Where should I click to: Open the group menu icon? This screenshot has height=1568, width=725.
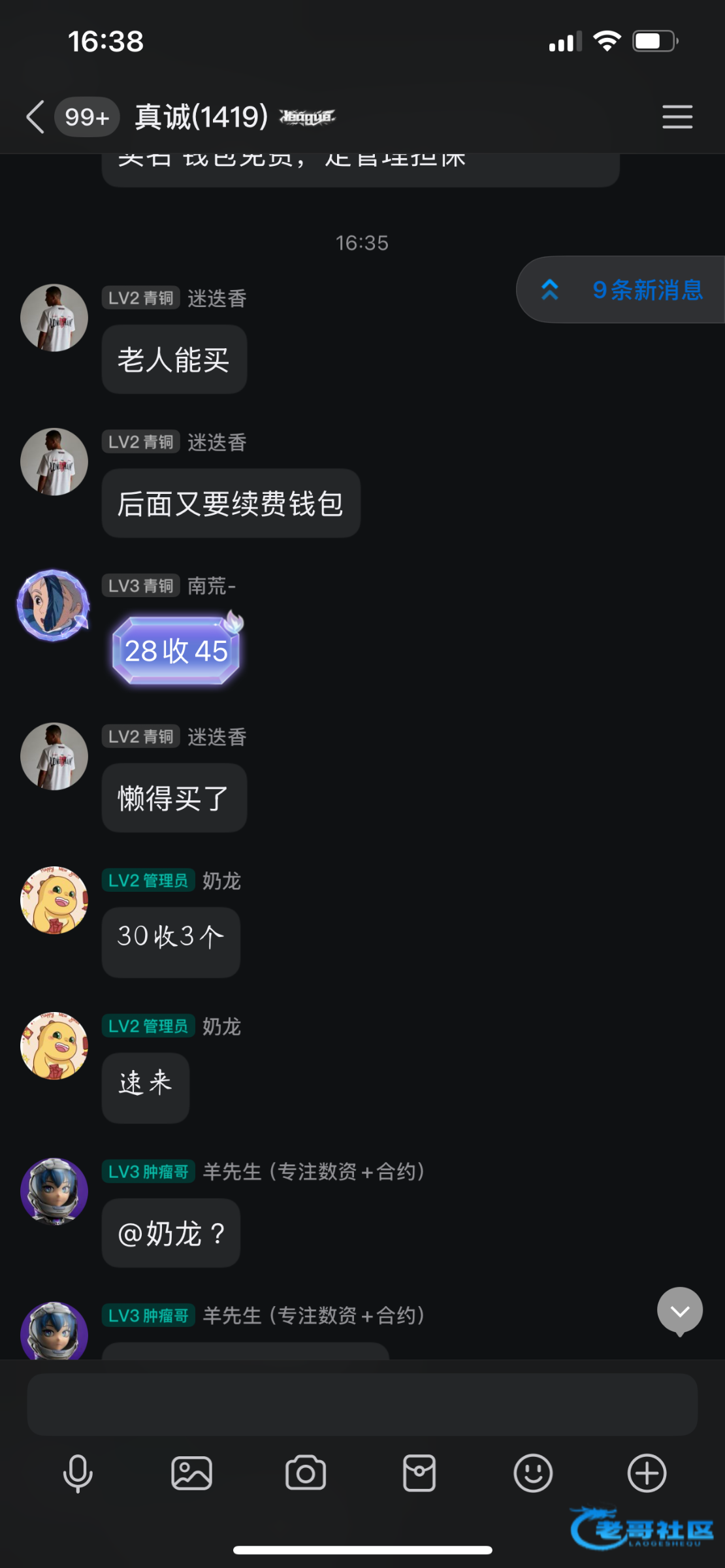click(677, 117)
